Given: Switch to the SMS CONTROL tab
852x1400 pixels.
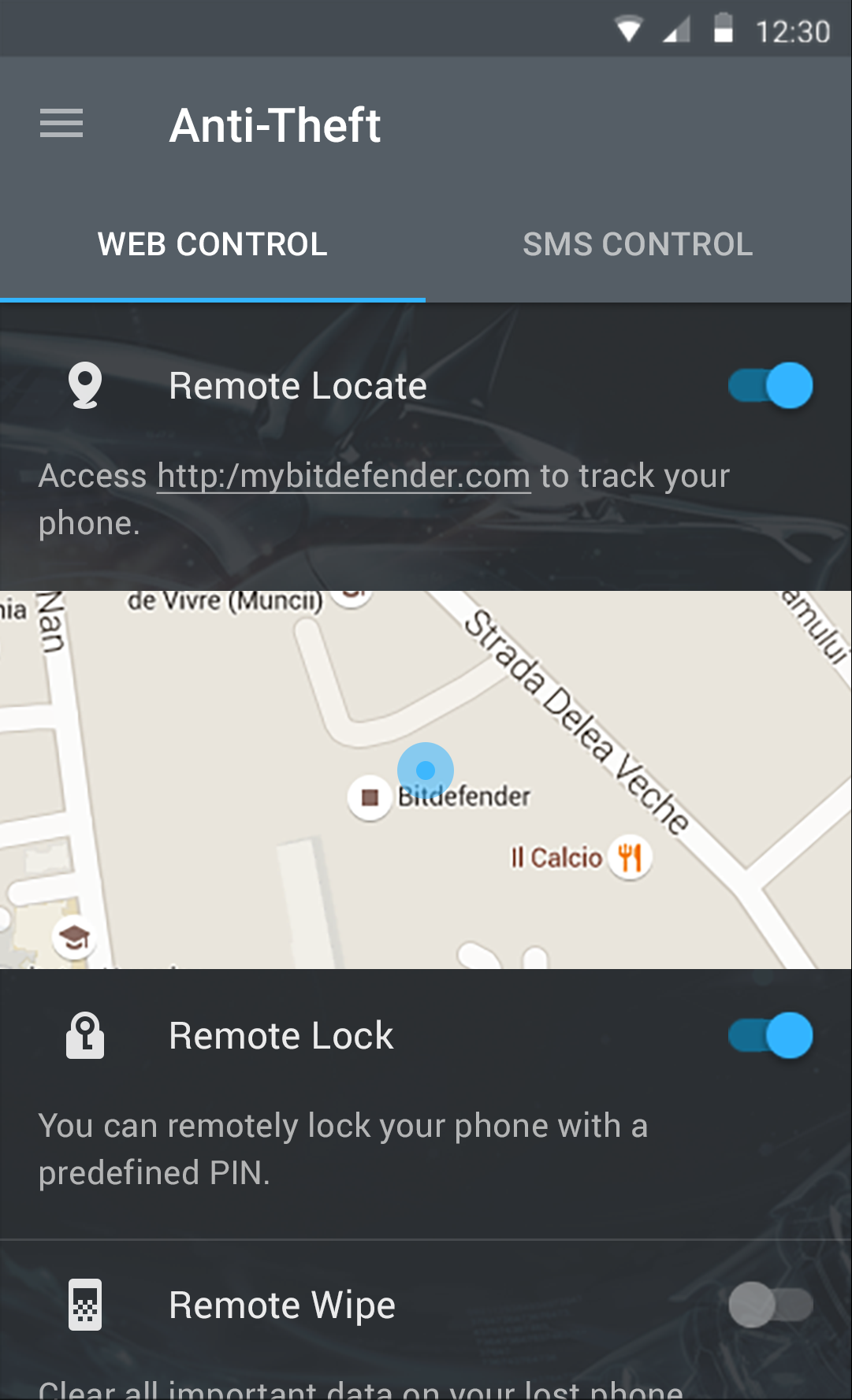Looking at the screenshot, I should pyautogui.click(x=638, y=244).
